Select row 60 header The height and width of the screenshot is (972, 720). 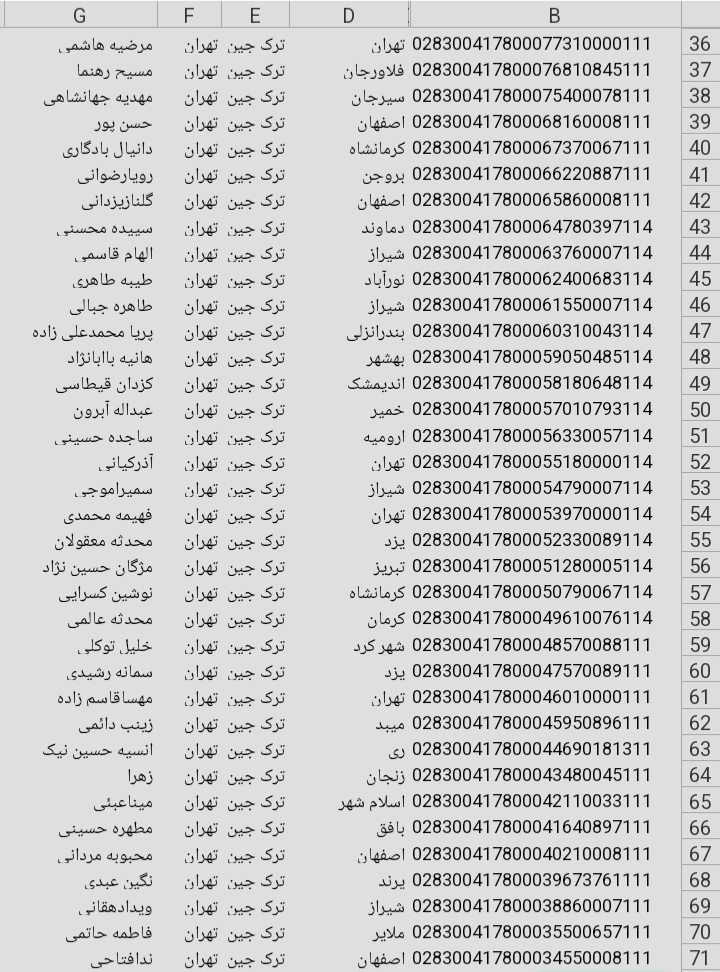[x=700, y=671]
